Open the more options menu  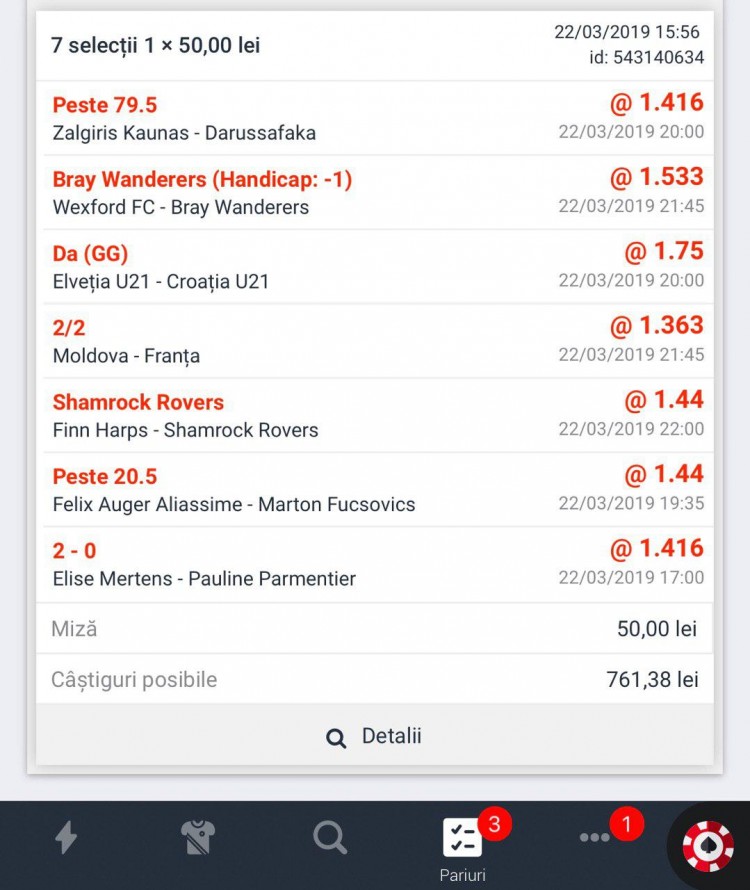click(x=595, y=838)
